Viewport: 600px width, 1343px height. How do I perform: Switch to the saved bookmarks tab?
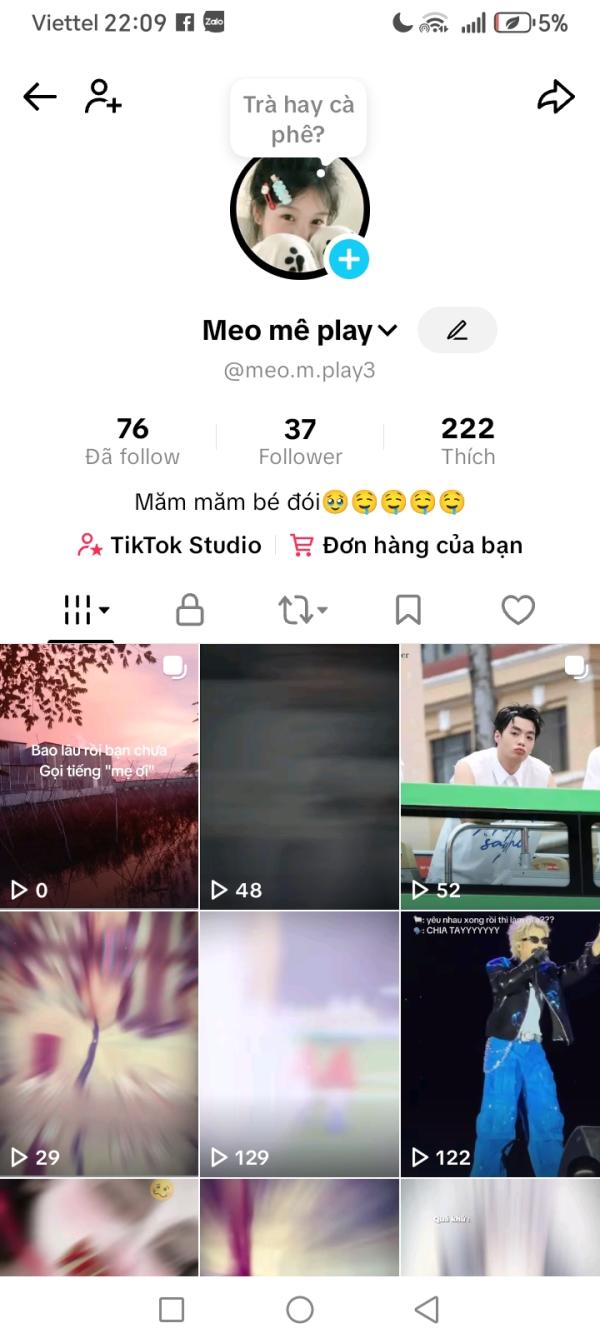(408, 609)
